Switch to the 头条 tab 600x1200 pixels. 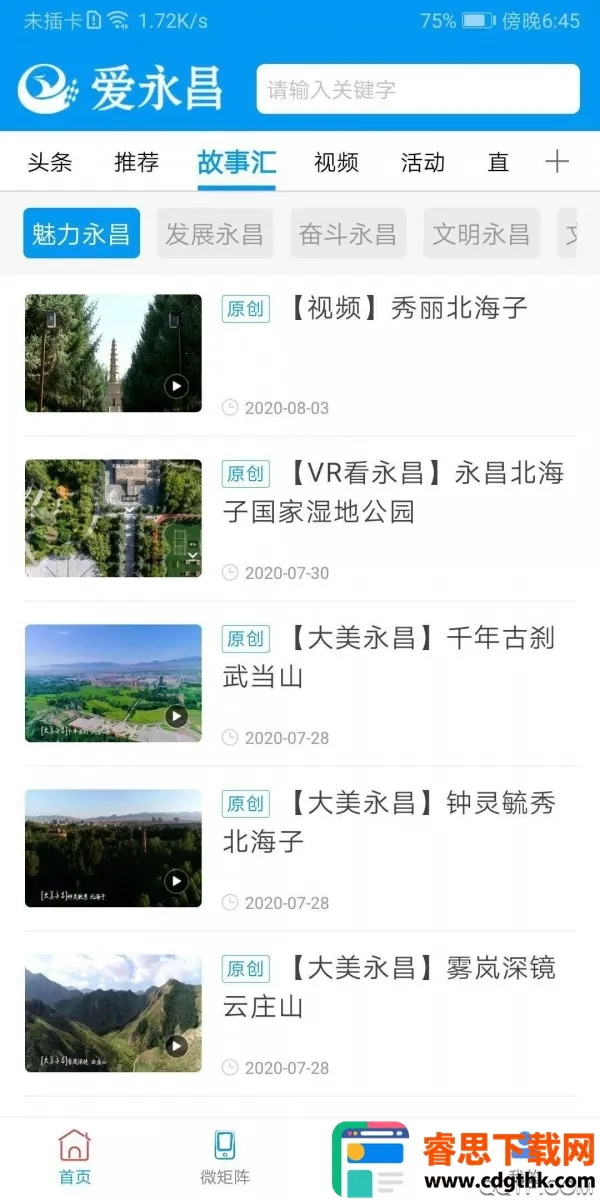50,162
